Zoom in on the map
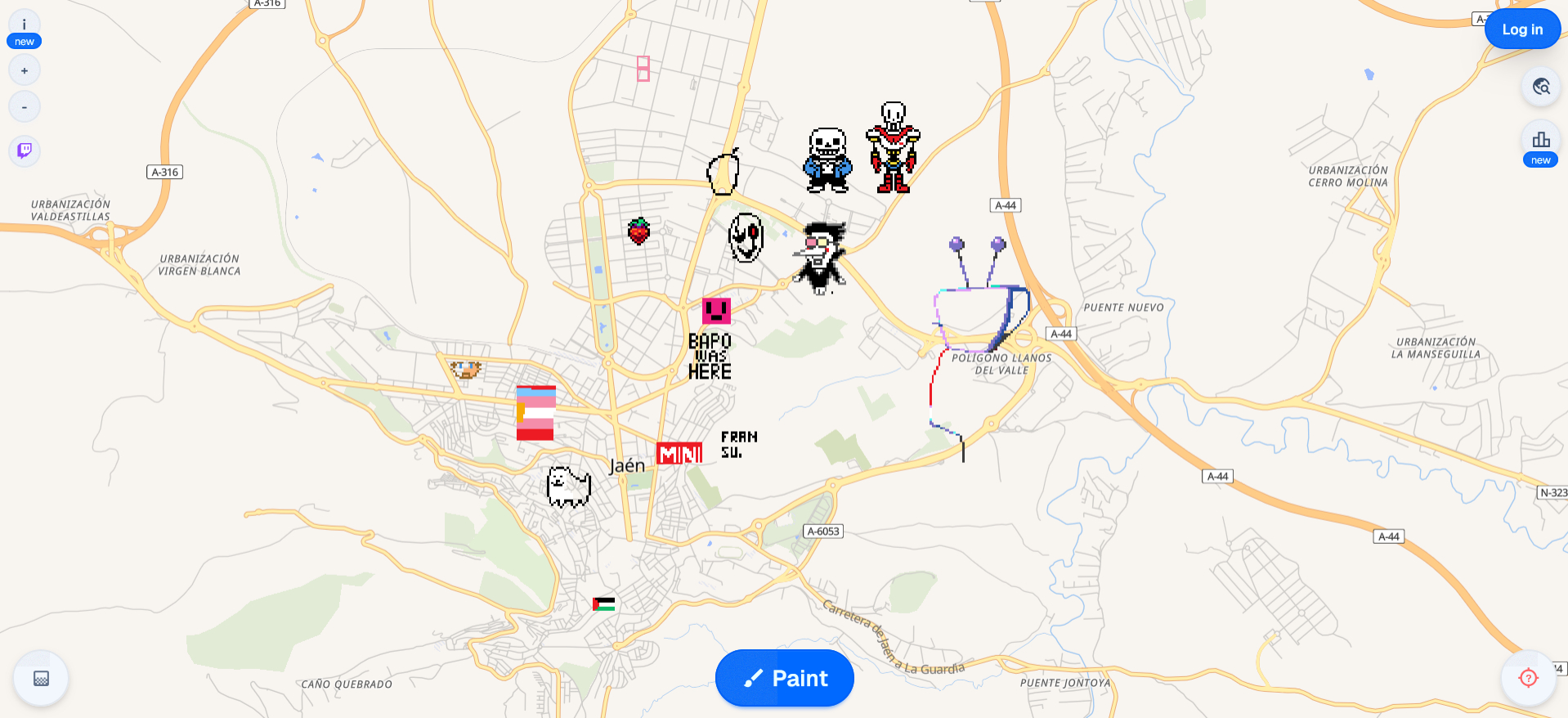 point(25,71)
